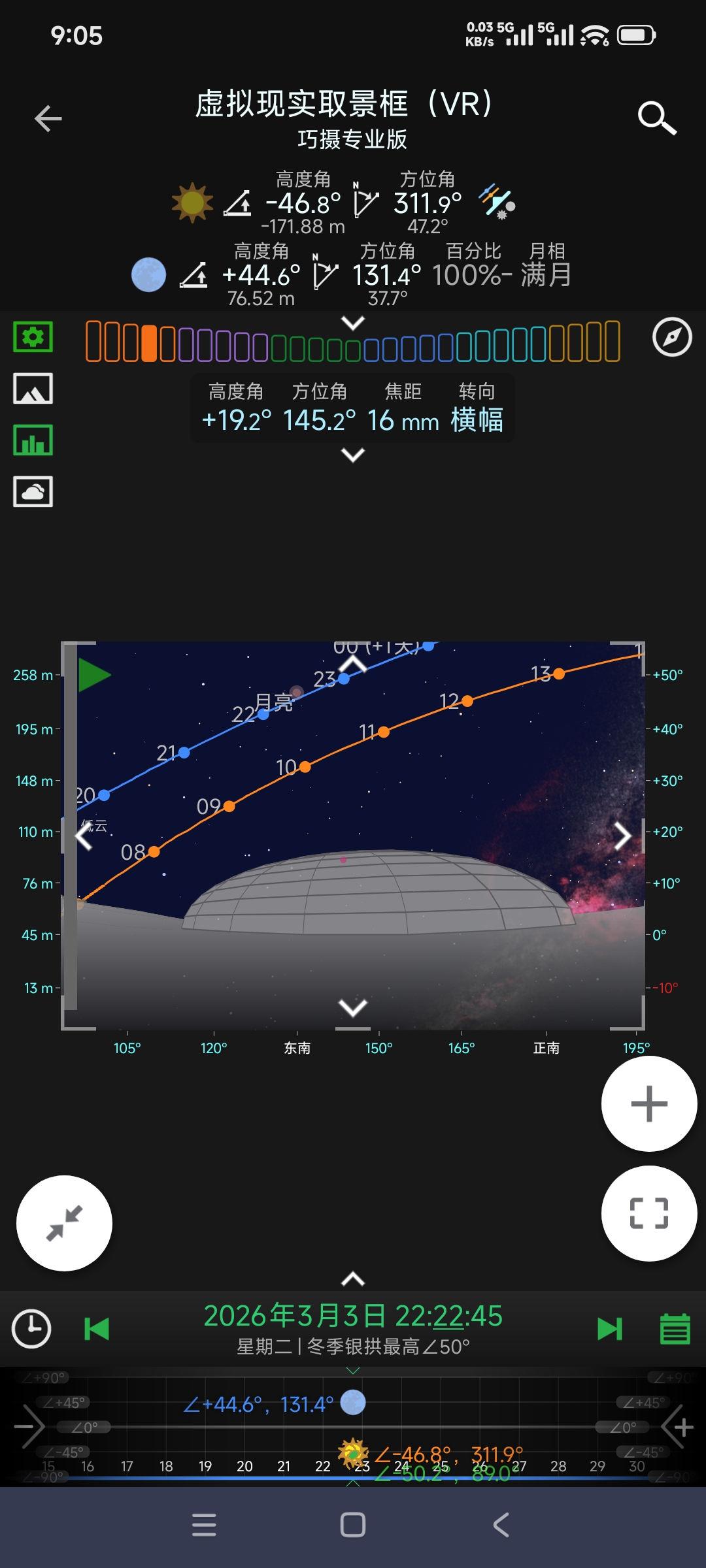Image resolution: width=706 pixels, height=1568 pixels.
Task: Pan the viewfinder left with arrow
Action: [84, 836]
